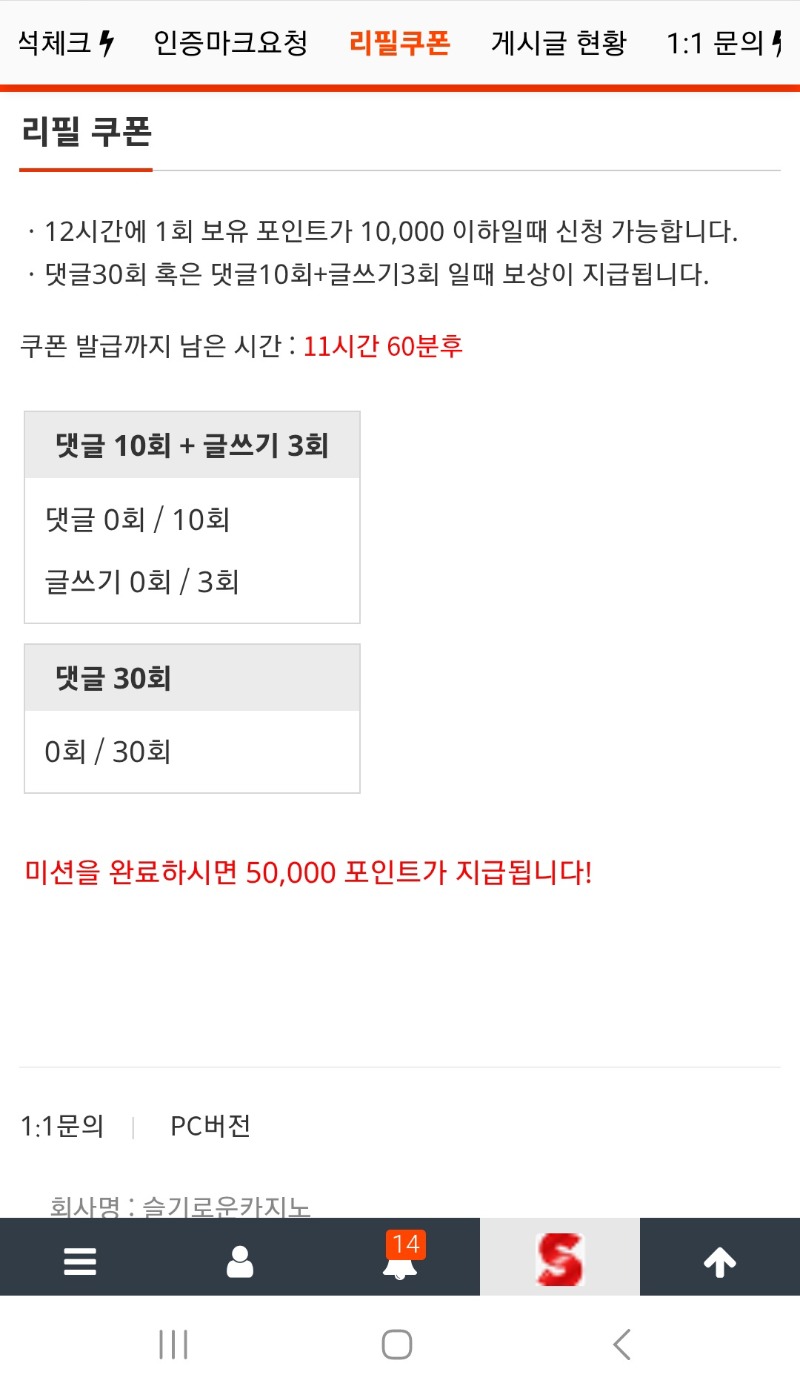
Task: Select the 리필쿠폰 tab
Action: pyautogui.click(x=400, y=44)
